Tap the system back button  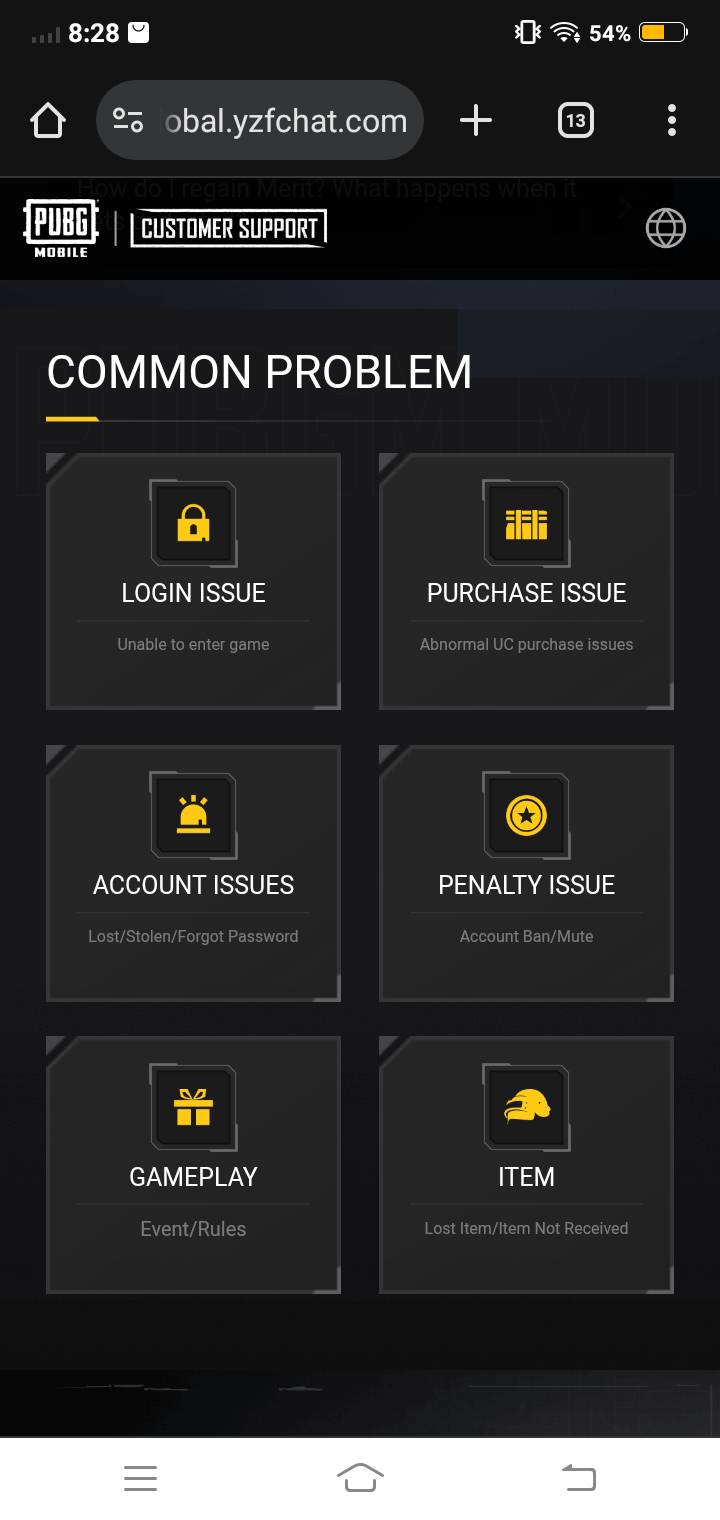point(579,1477)
